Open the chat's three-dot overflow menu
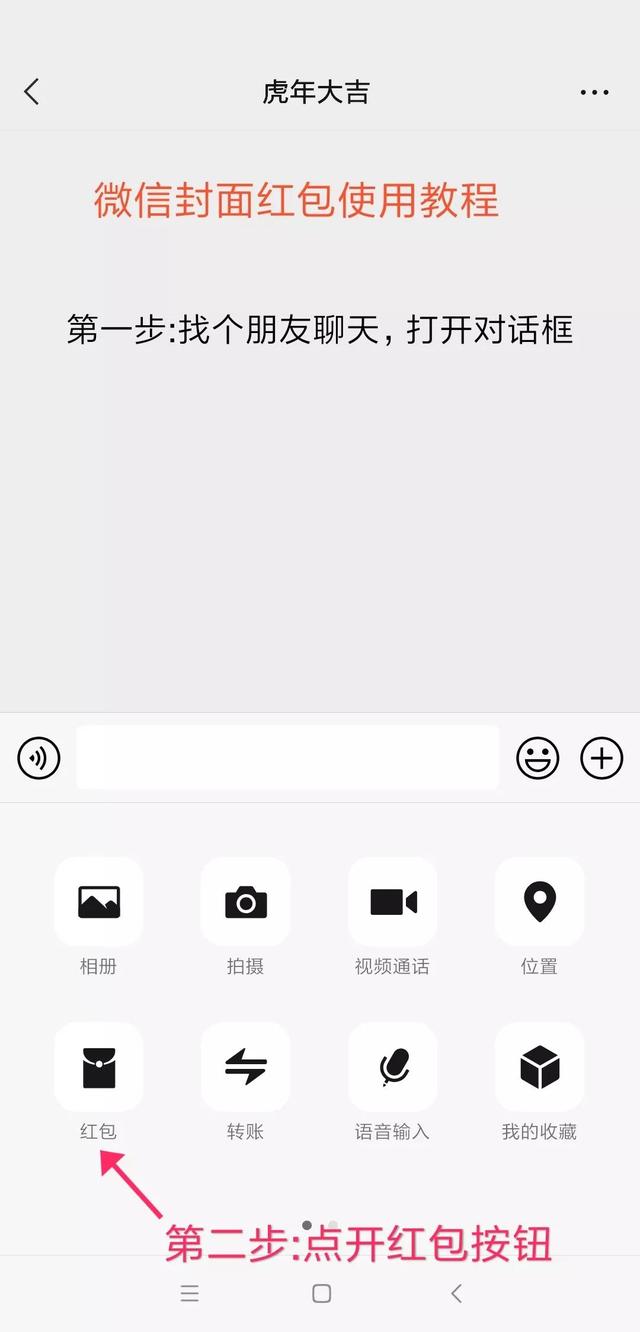The image size is (640, 1332). tap(594, 93)
